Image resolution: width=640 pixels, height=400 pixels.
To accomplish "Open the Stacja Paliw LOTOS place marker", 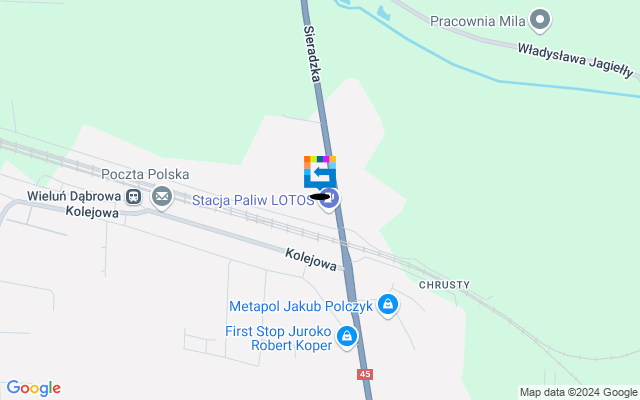I will [x=330, y=199].
